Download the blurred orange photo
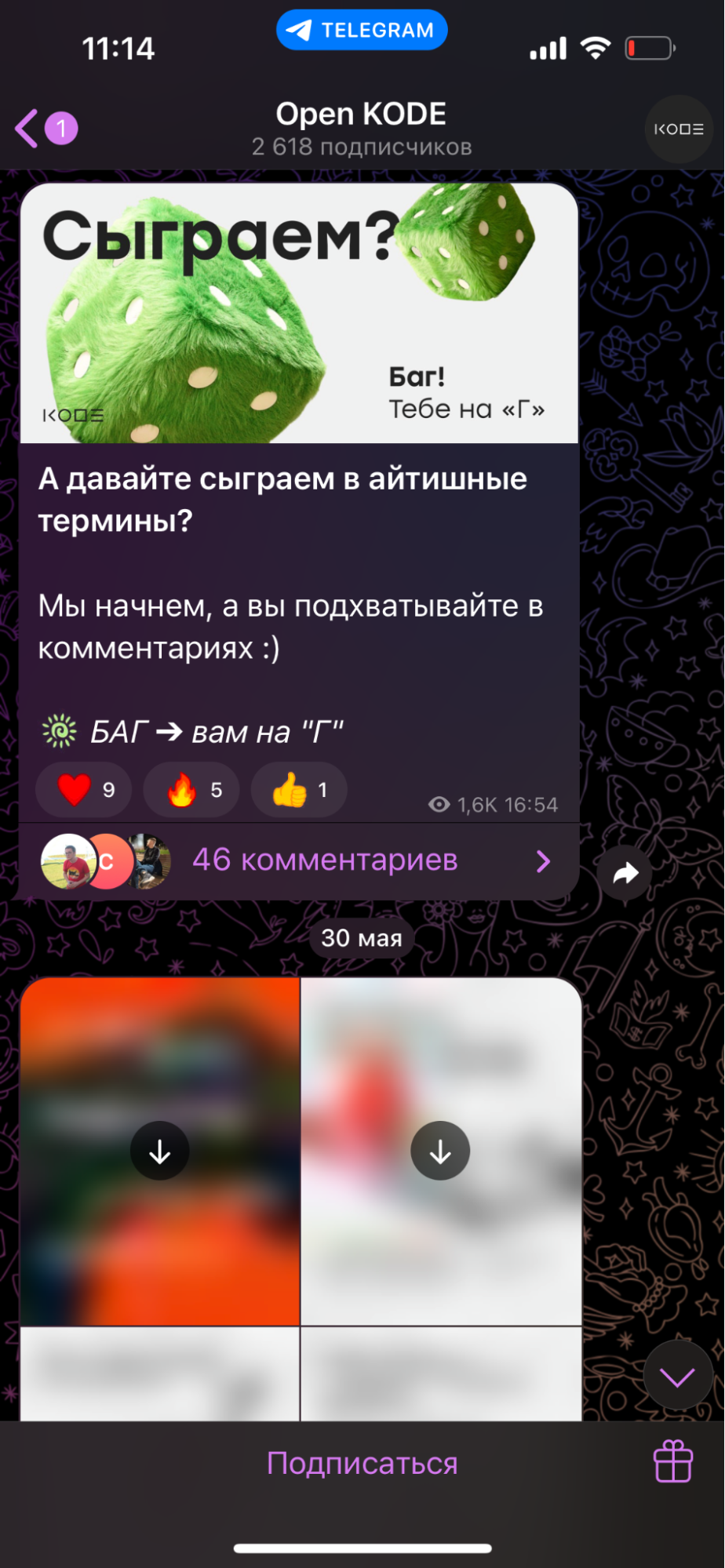 click(x=160, y=1151)
